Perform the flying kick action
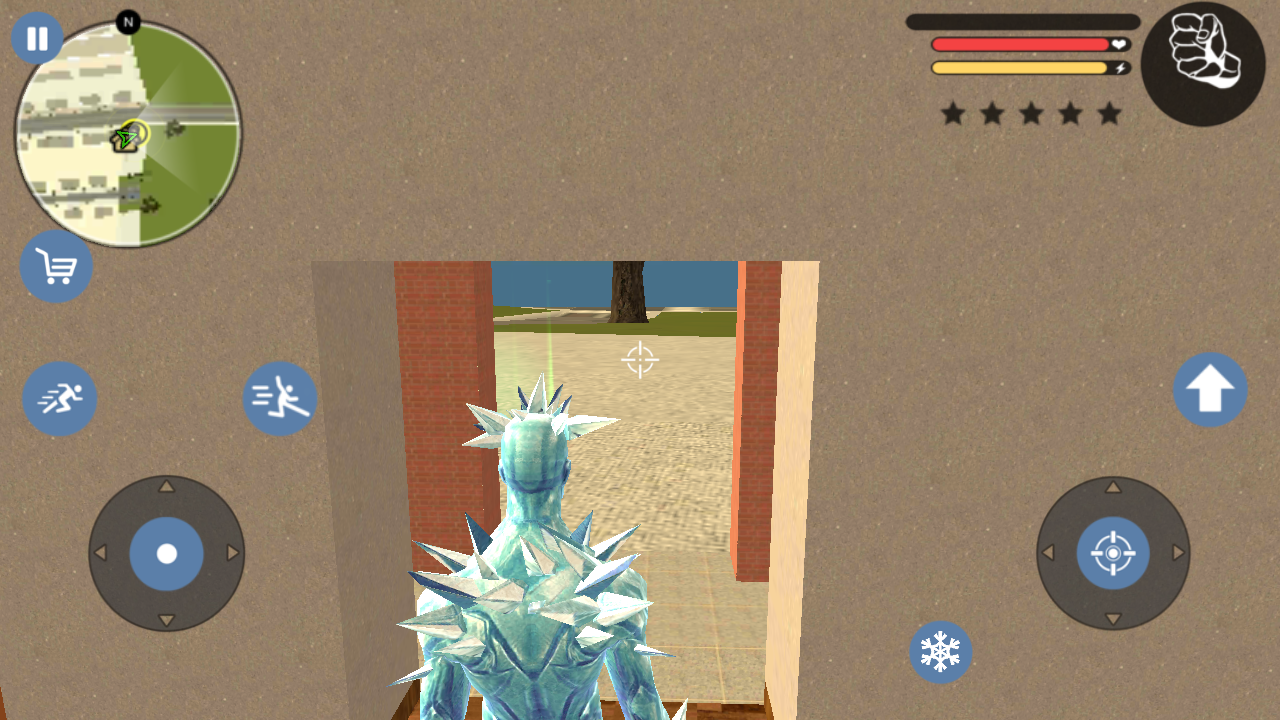This screenshot has height=720, width=1280. pos(280,398)
